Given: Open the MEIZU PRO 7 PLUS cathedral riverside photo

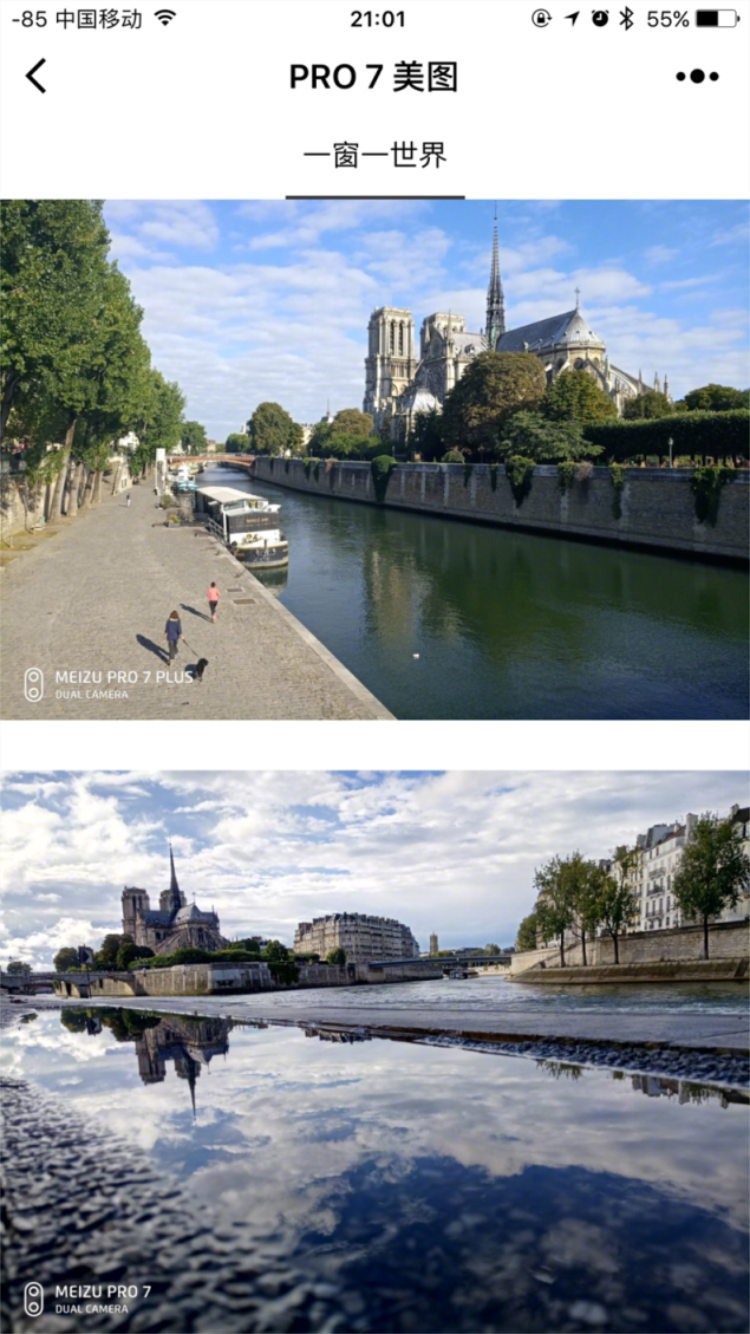Looking at the screenshot, I should [375, 460].
